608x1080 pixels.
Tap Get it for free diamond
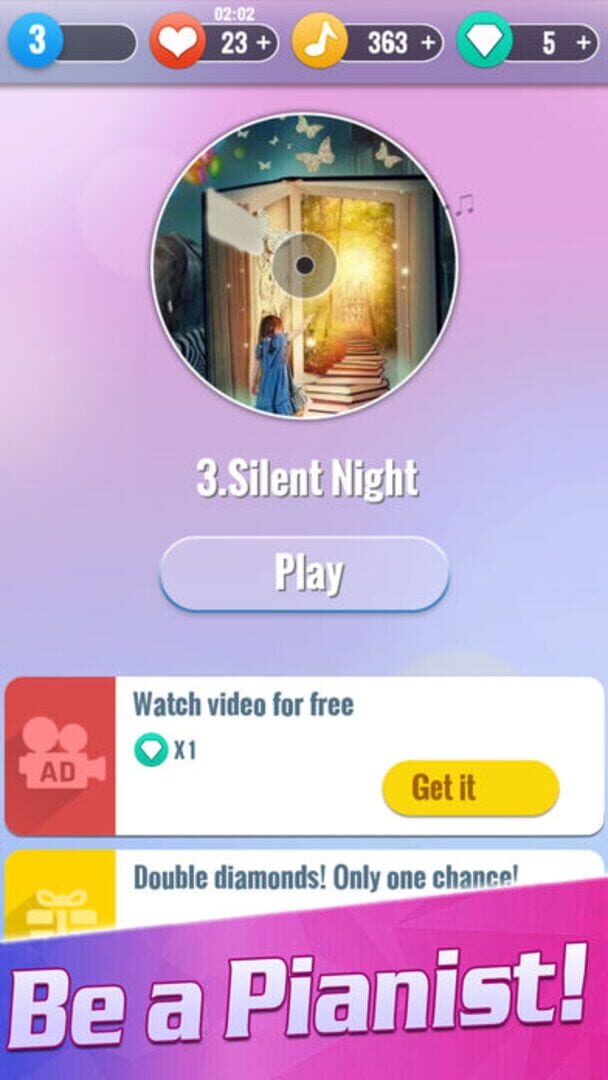470,788
